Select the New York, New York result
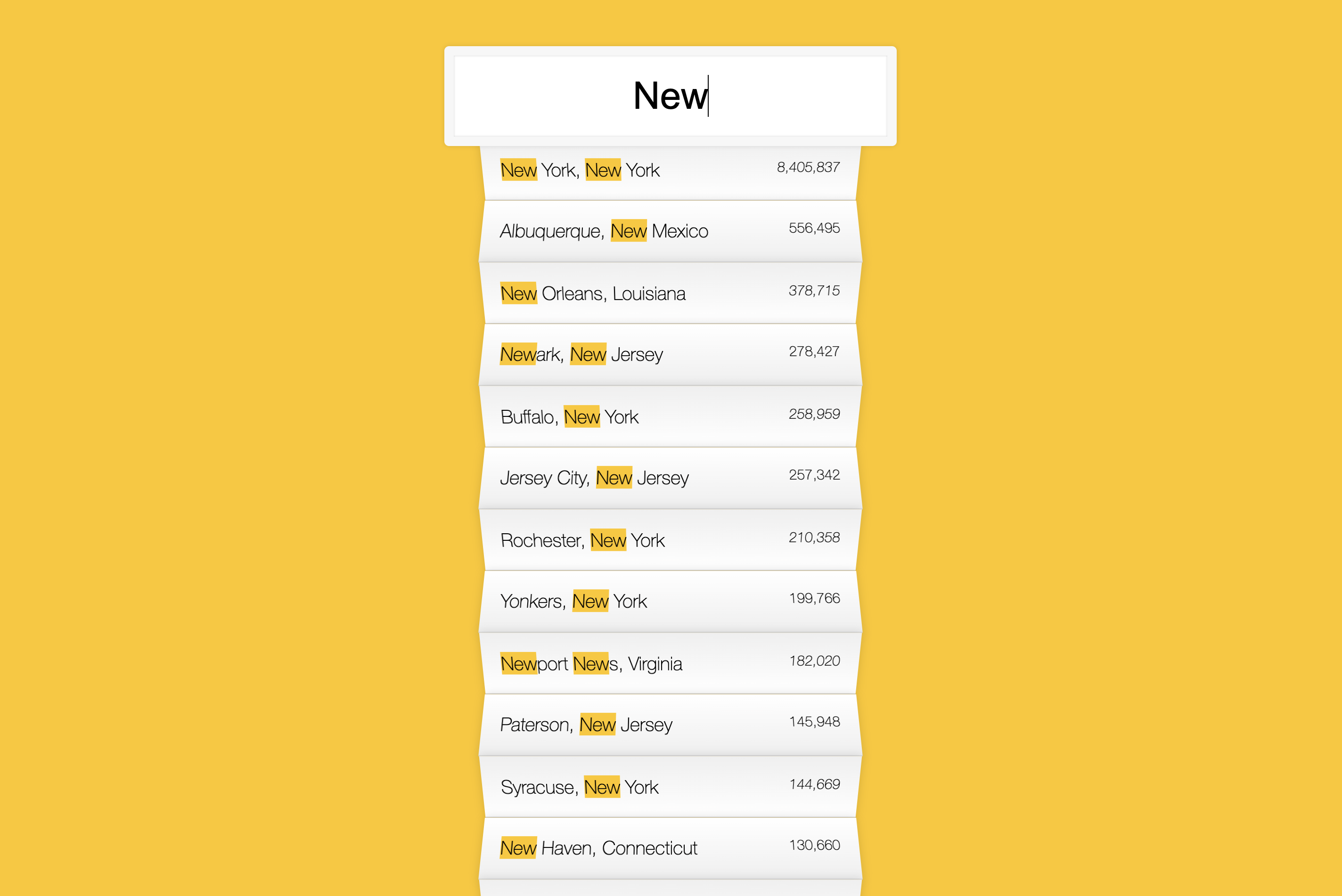The image size is (1342, 896). point(670,171)
